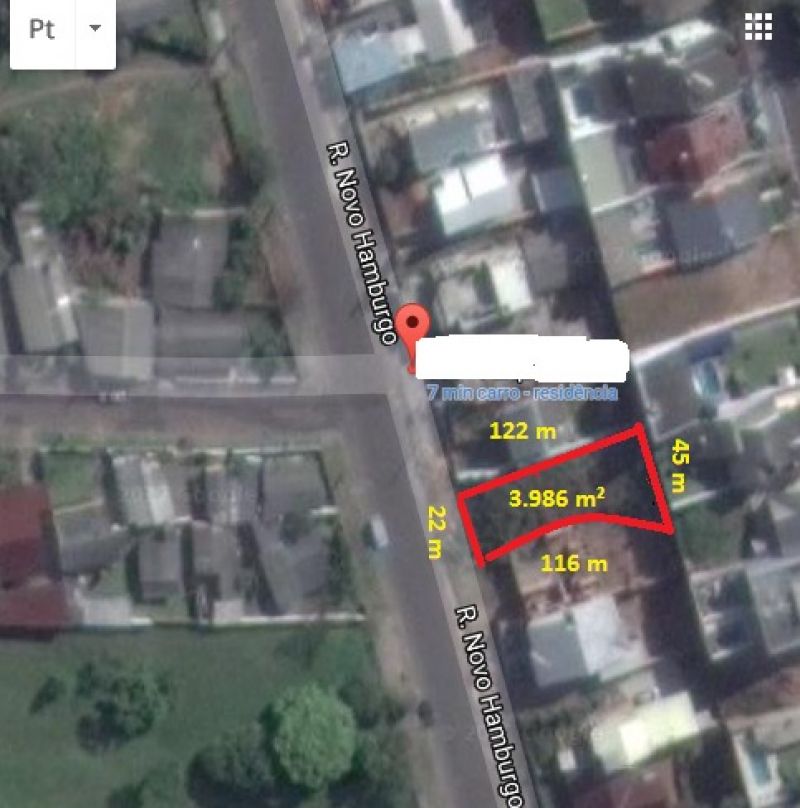Open the Google apps grid

(x=758, y=27)
